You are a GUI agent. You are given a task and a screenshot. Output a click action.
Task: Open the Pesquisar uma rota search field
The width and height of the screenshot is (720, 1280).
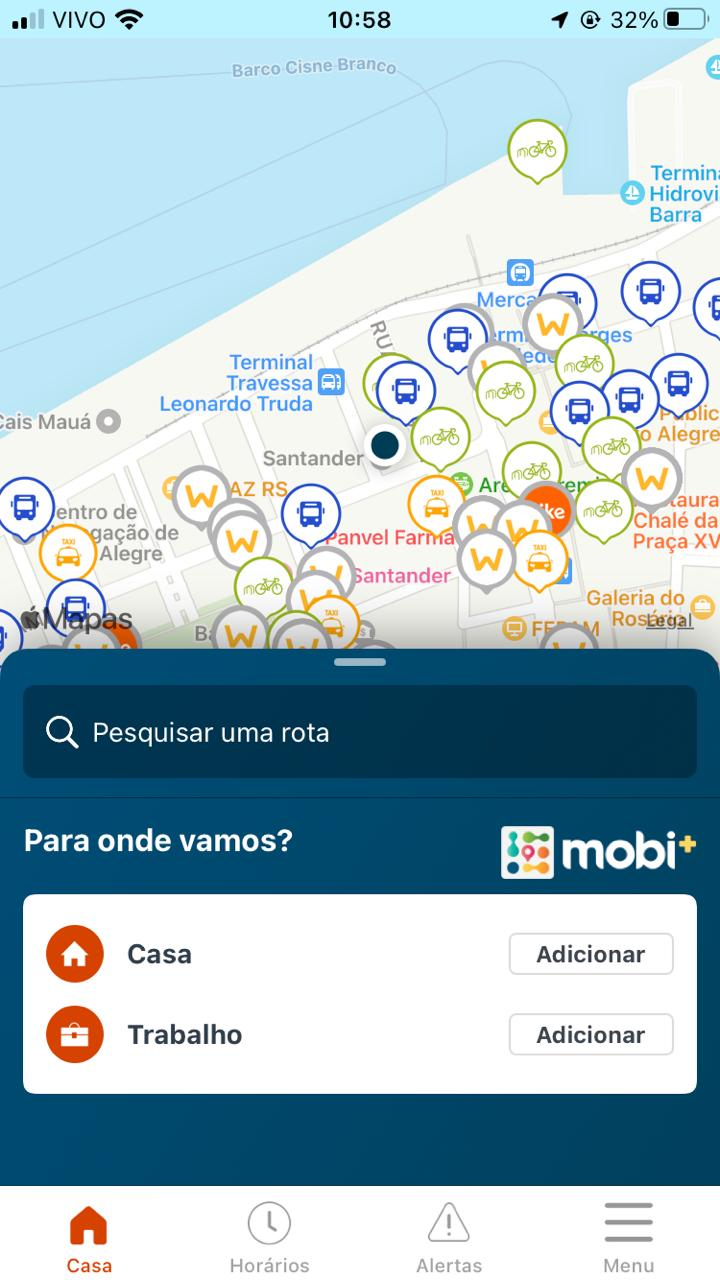(x=359, y=732)
